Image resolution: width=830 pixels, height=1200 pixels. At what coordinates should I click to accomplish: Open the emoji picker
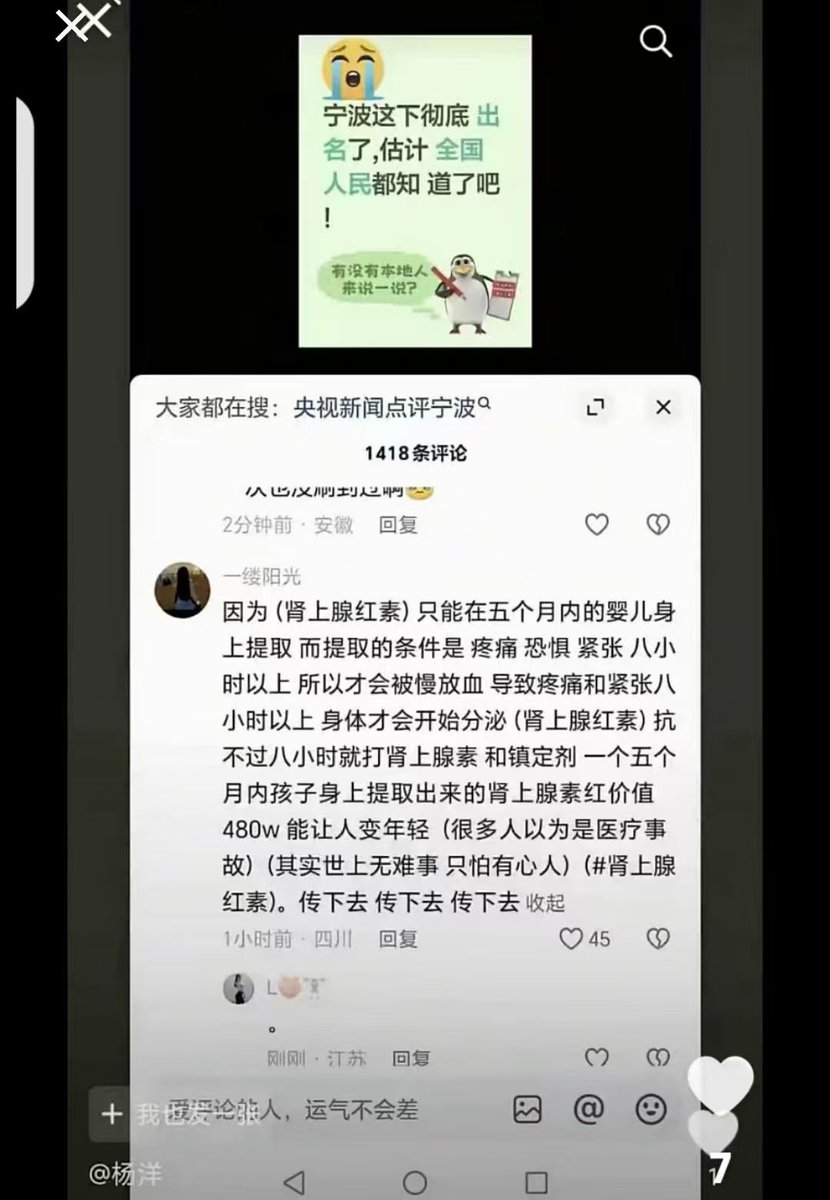tap(651, 1109)
